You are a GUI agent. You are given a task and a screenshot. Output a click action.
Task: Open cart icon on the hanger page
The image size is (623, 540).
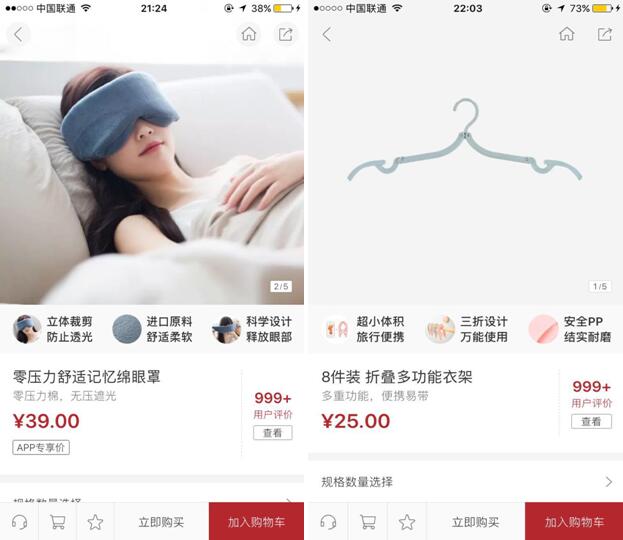(368, 522)
